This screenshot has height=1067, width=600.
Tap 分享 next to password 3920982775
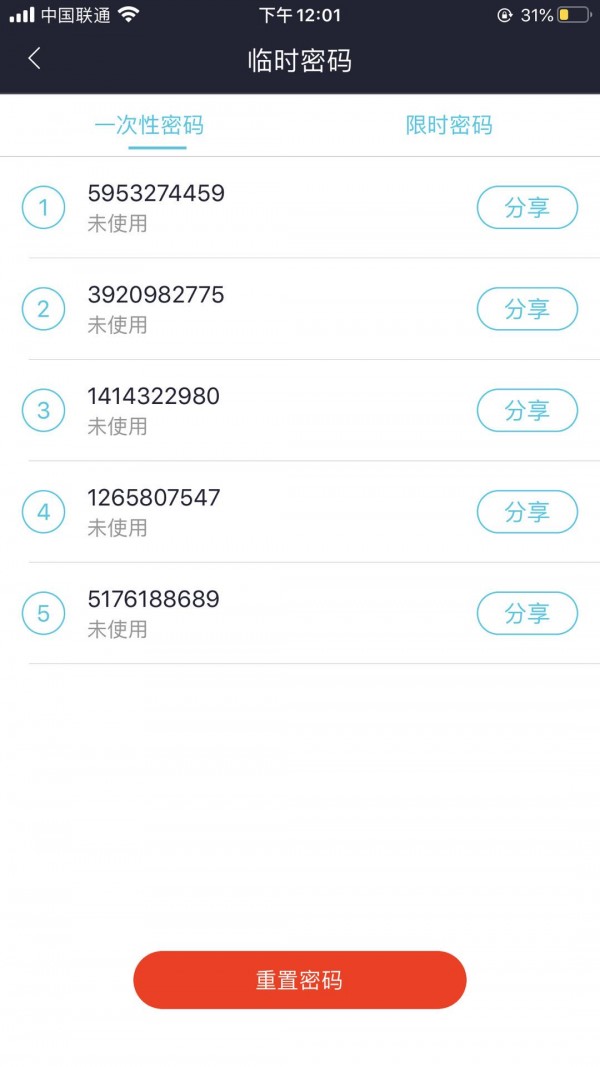527,309
